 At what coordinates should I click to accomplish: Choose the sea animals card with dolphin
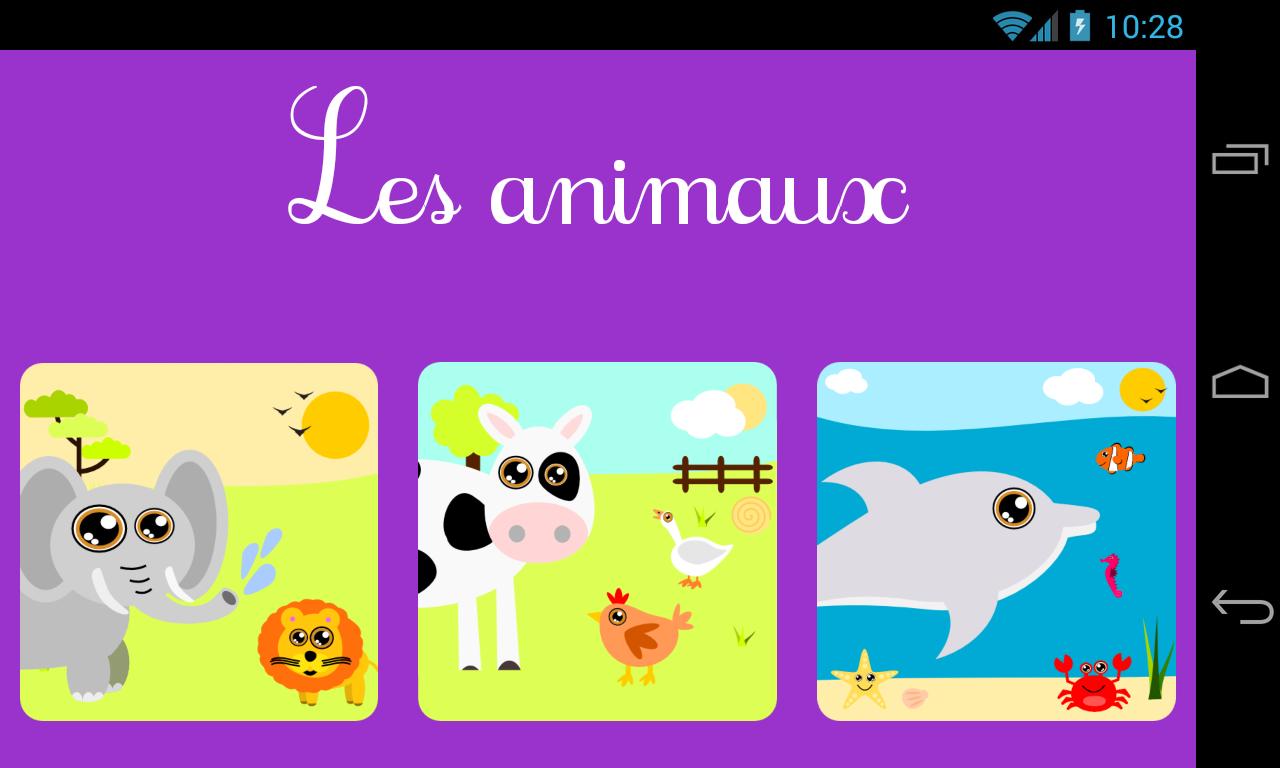(996, 541)
